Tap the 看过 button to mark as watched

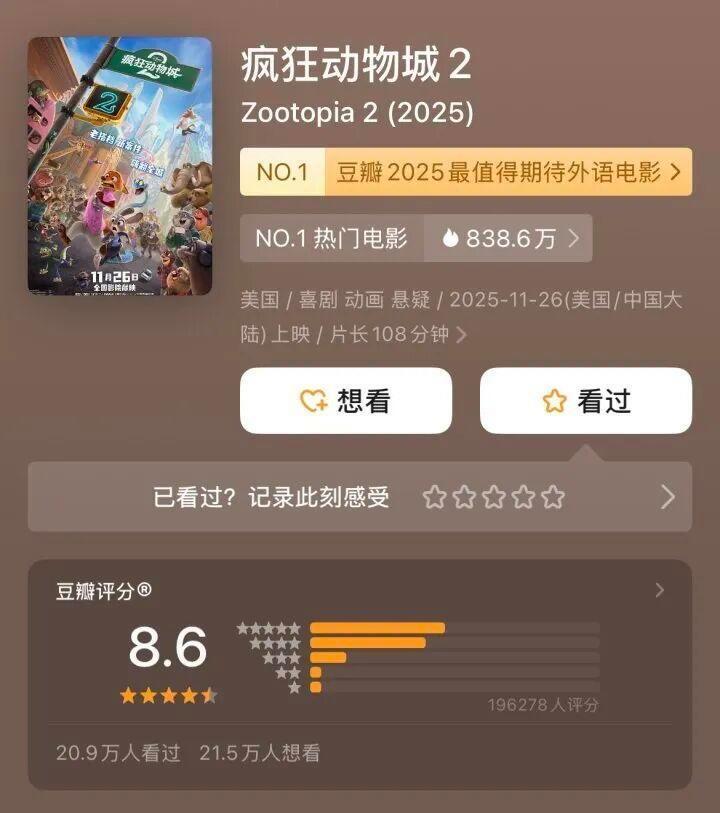585,400
